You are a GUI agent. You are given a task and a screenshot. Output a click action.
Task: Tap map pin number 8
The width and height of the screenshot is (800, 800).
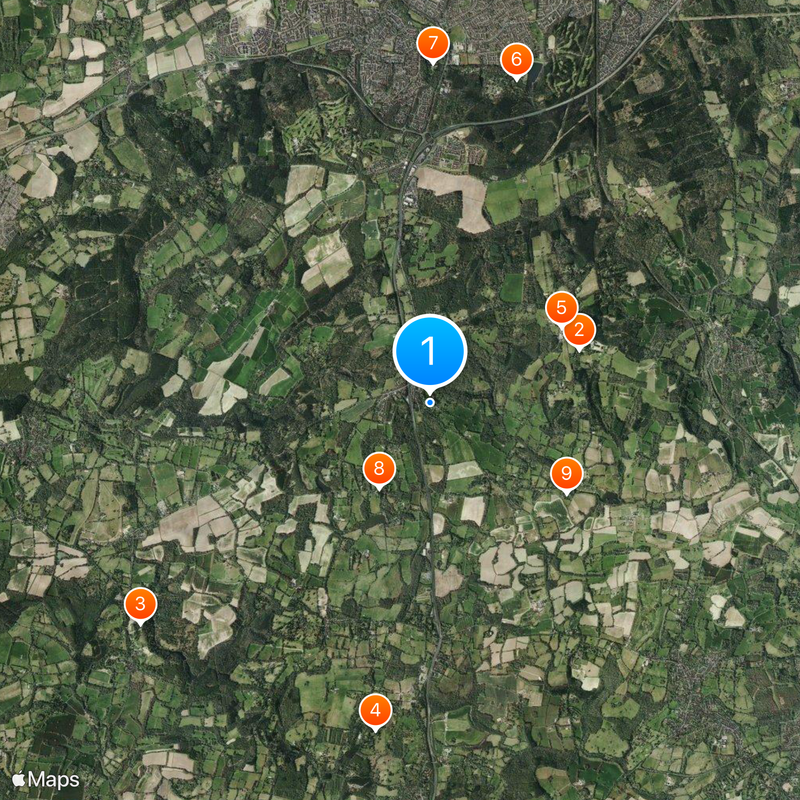click(x=378, y=468)
